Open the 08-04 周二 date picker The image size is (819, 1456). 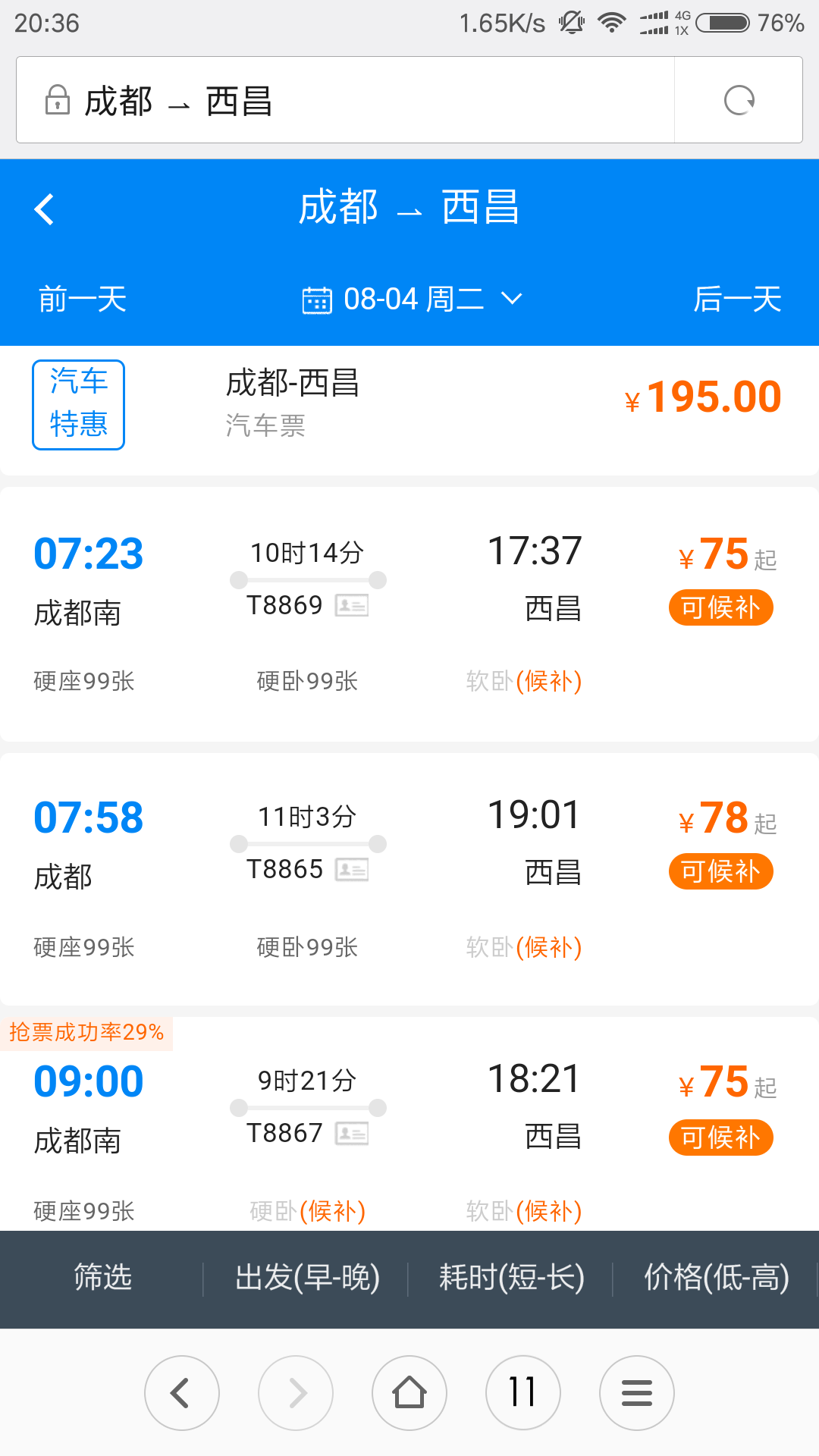[x=412, y=299]
